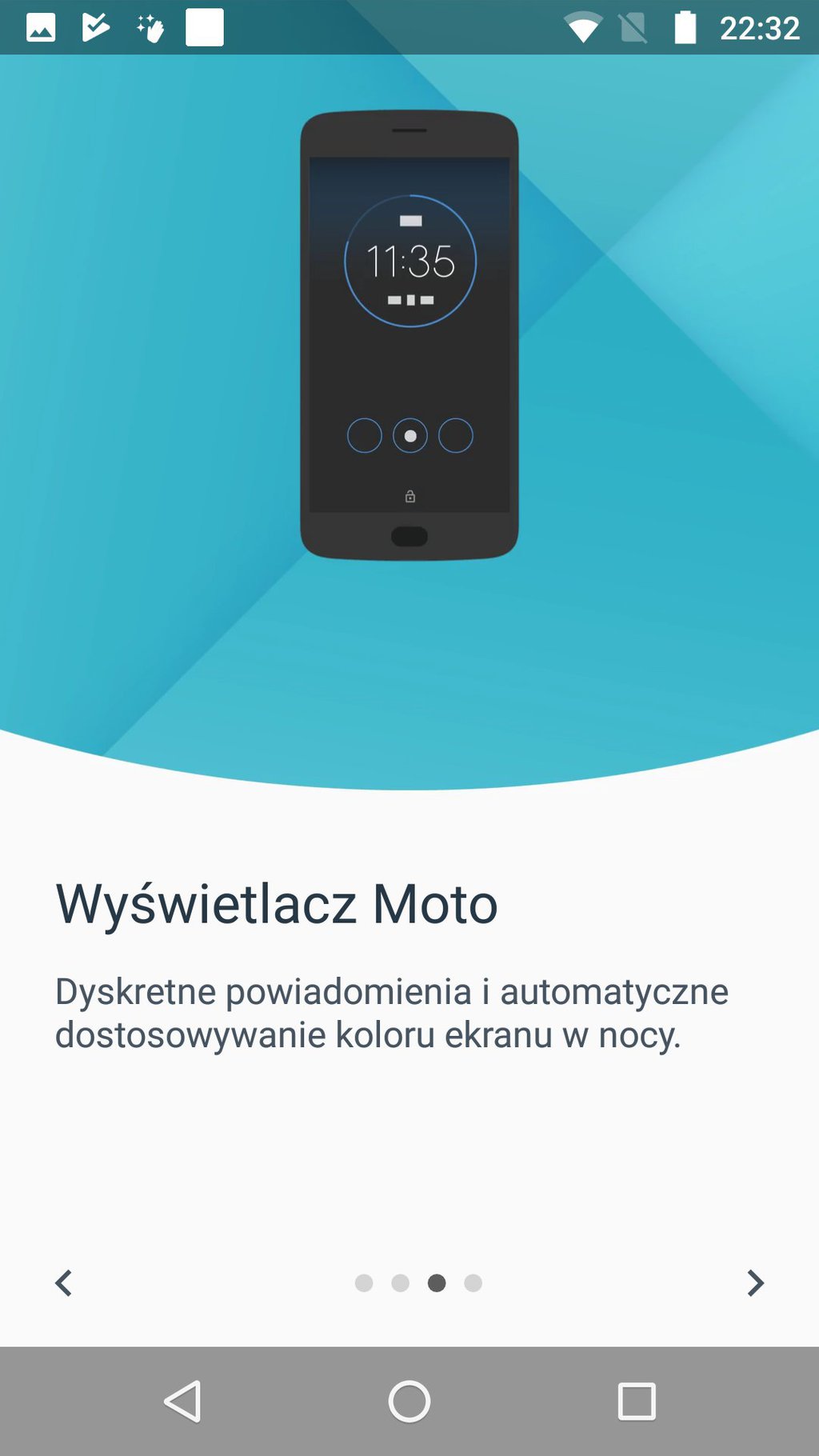Viewport: 819px width, 1456px height.
Task: Tap the system back button
Action: 182,1402
